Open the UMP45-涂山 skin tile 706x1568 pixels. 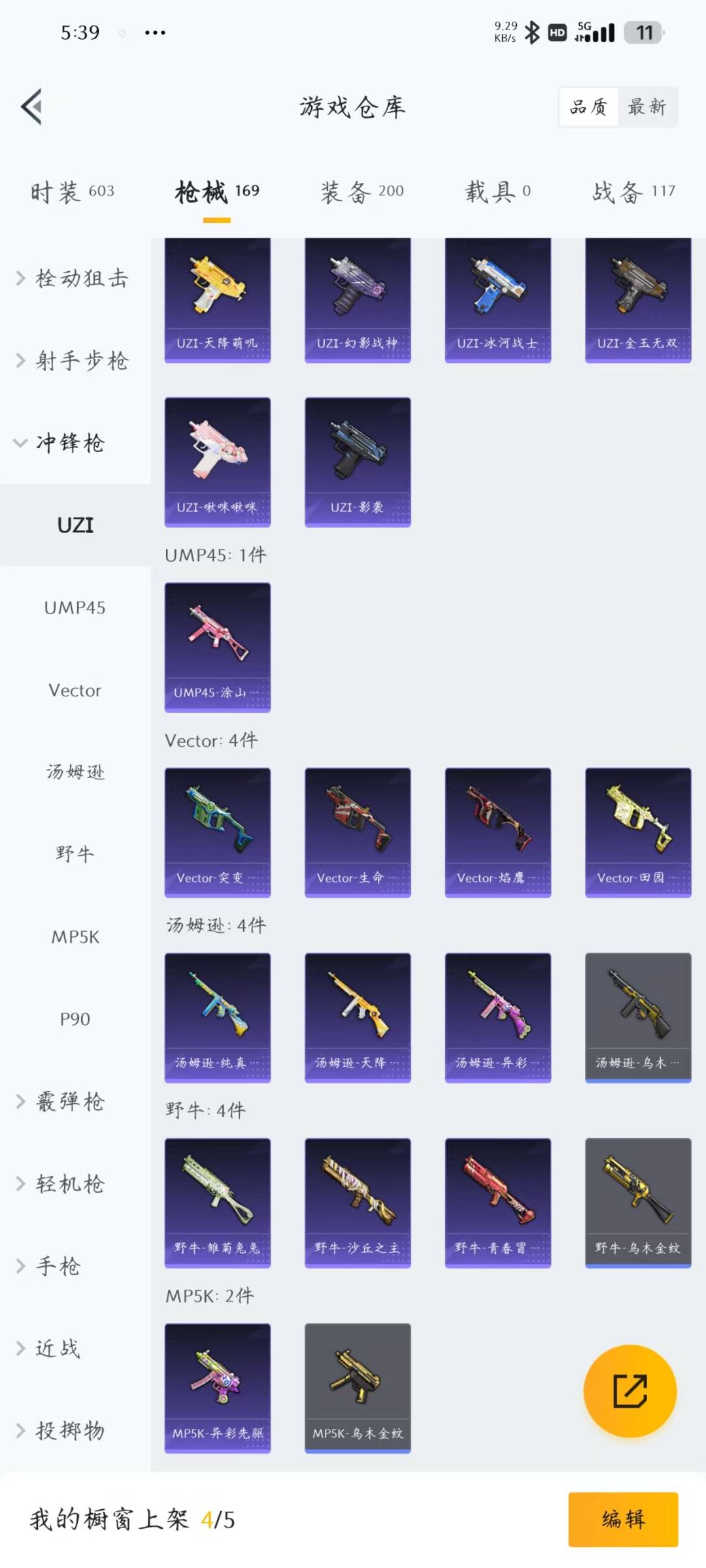click(218, 647)
